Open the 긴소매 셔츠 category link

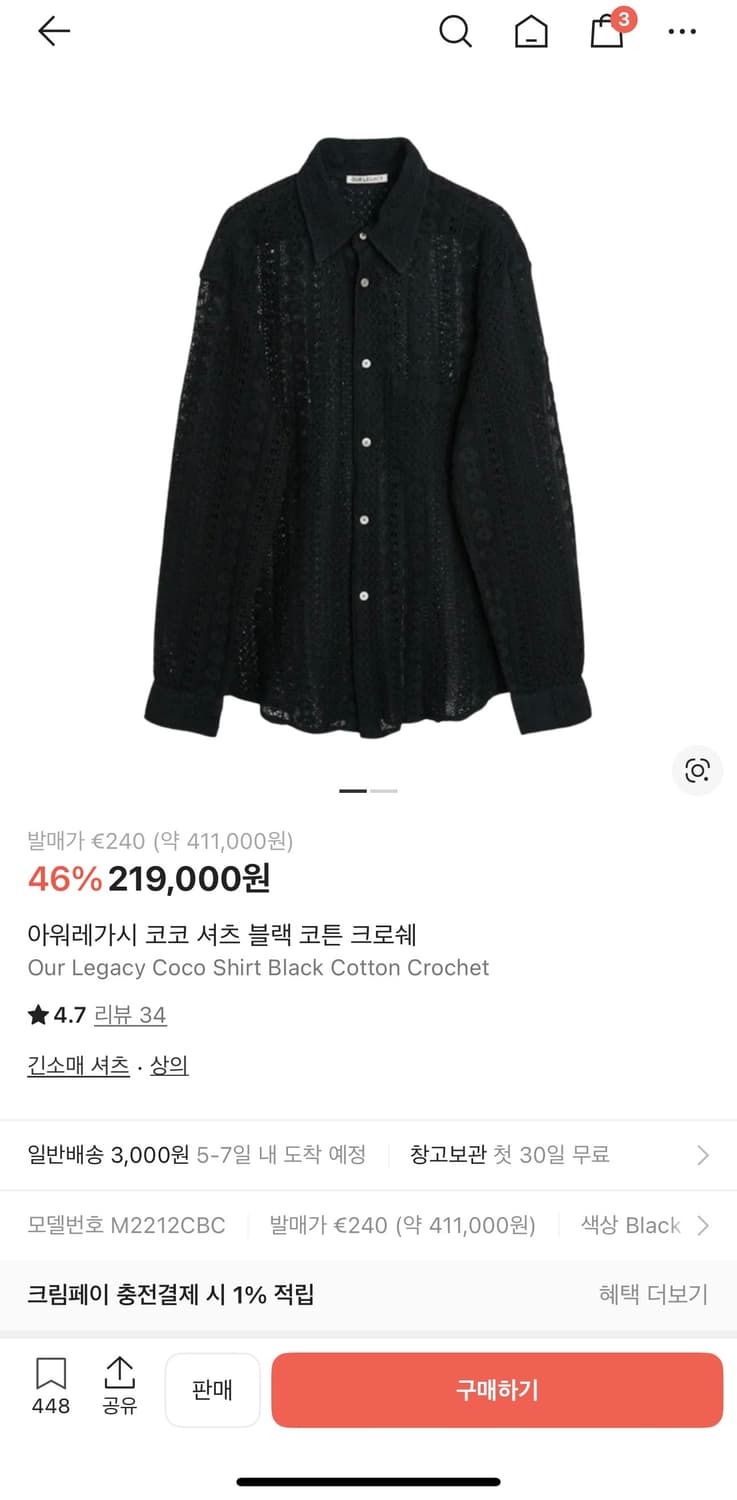[78, 1064]
